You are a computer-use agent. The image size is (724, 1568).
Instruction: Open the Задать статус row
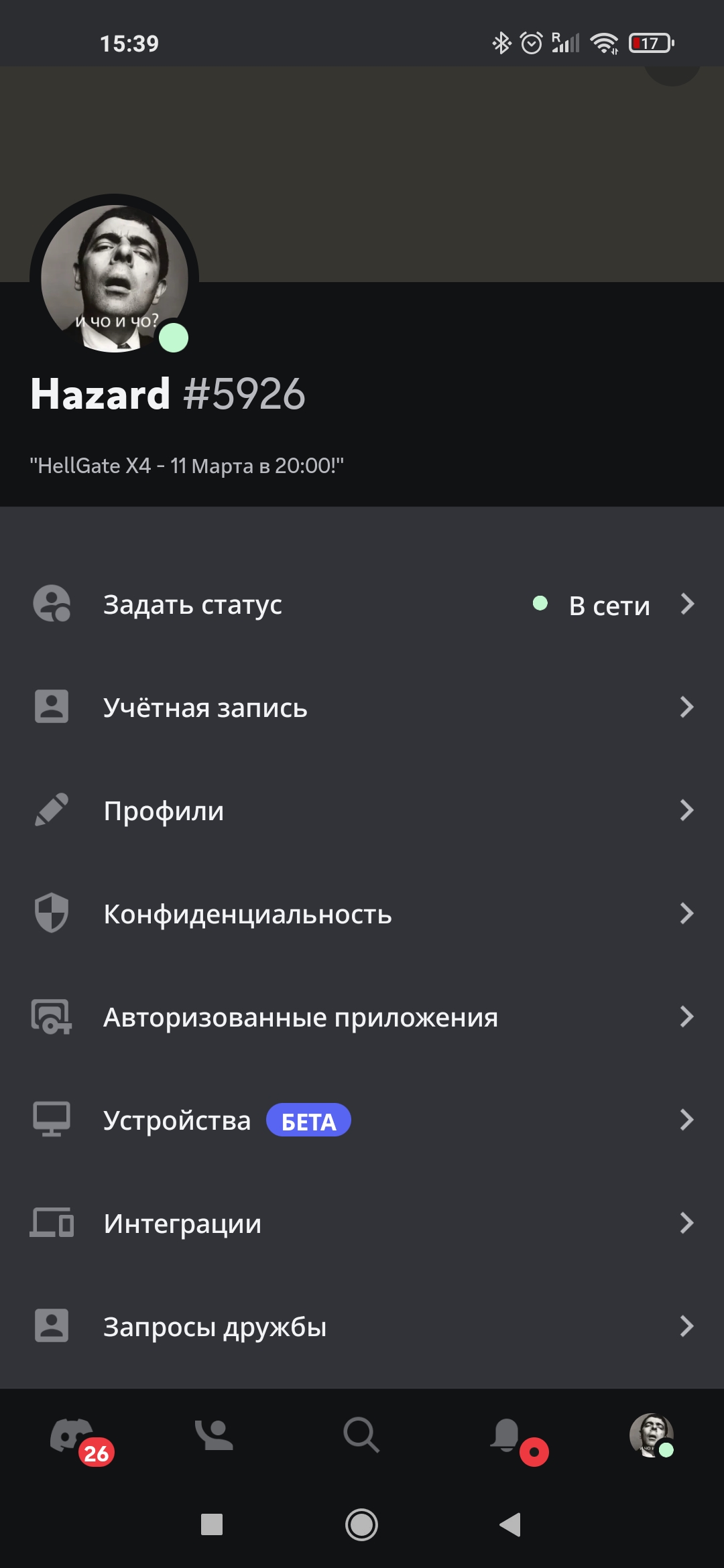tap(362, 604)
